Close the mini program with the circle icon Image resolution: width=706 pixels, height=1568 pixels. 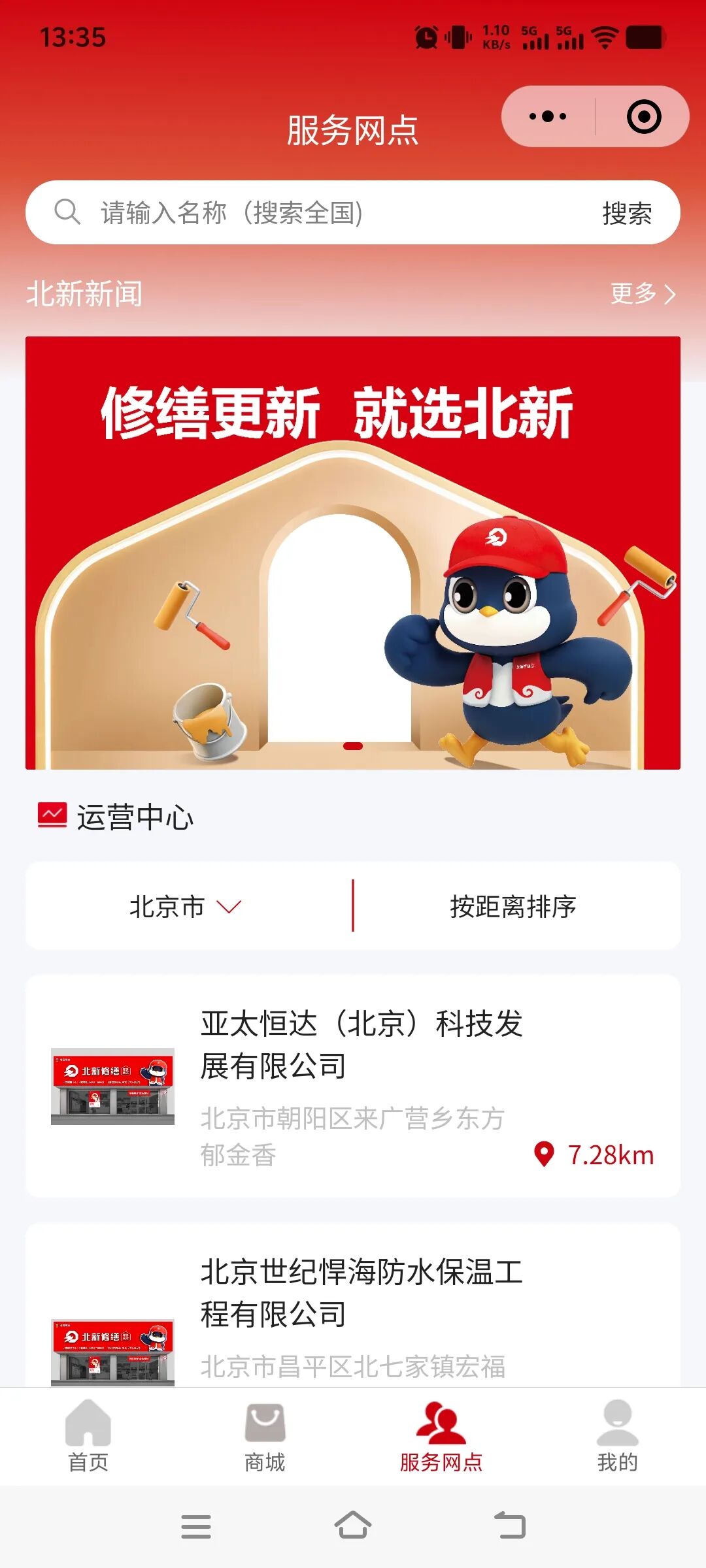[x=644, y=117]
